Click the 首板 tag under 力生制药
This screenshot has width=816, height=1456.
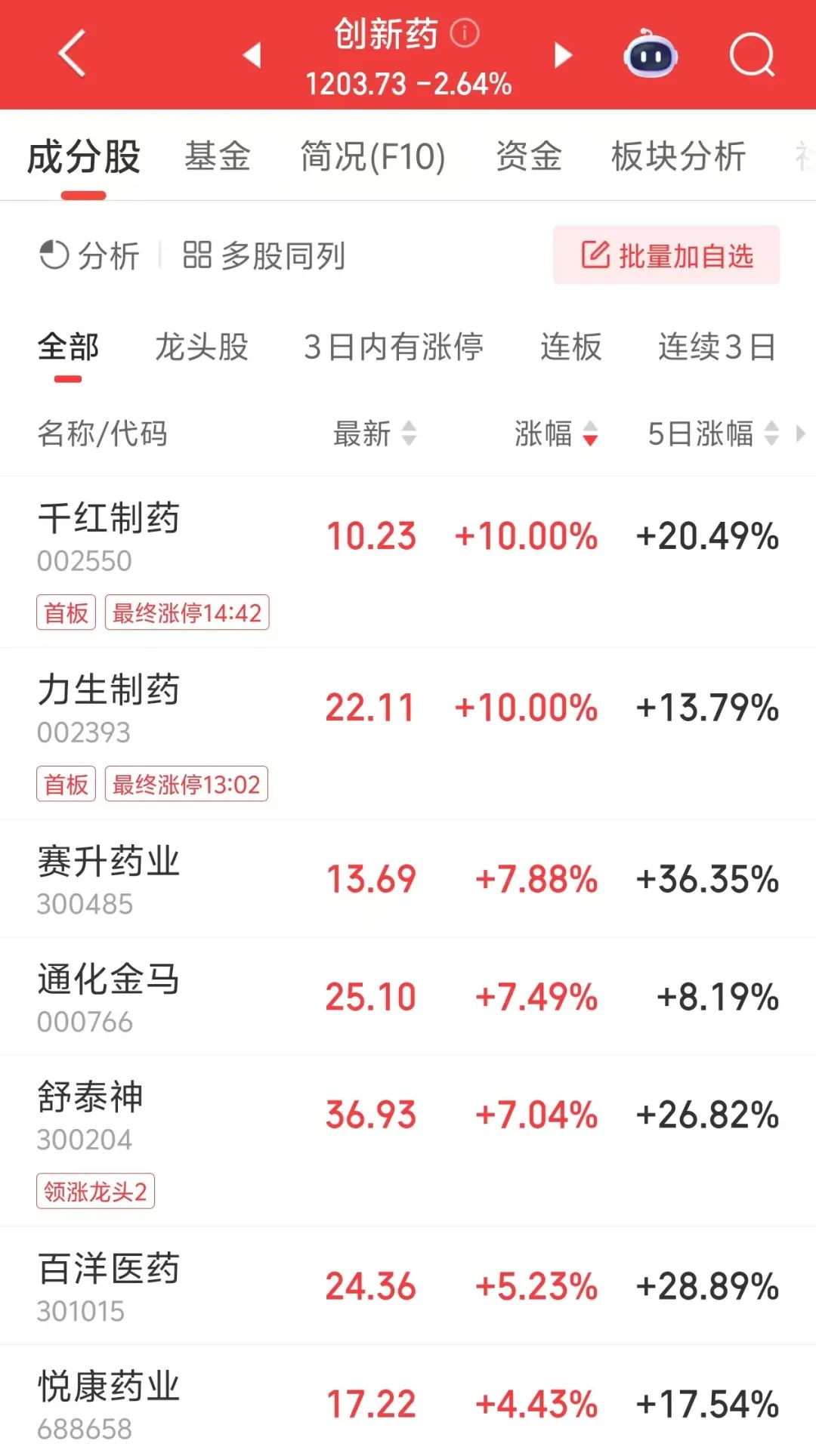(66, 785)
